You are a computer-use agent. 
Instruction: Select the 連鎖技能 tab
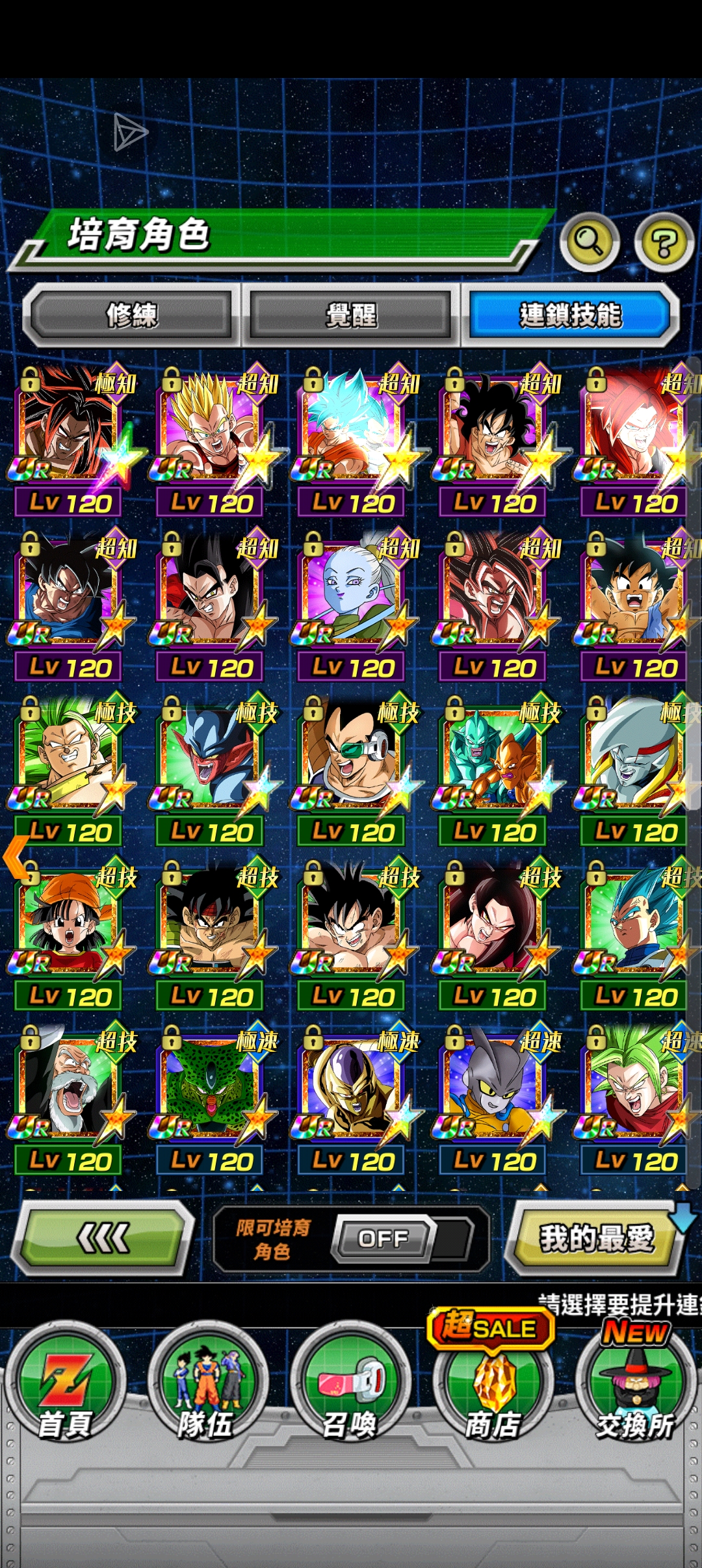pyautogui.click(x=570, y=315)
